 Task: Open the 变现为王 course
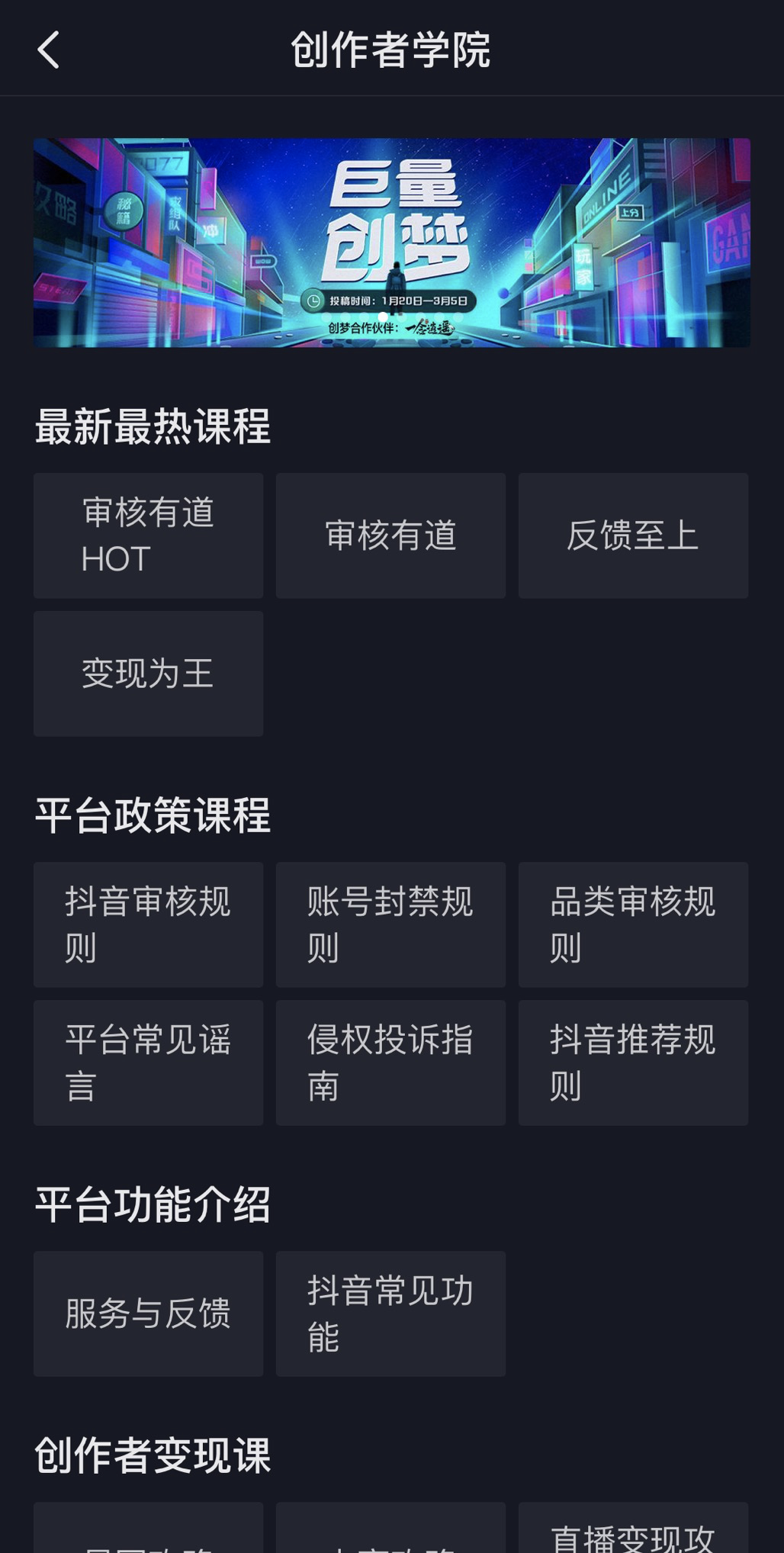(148, 674)
